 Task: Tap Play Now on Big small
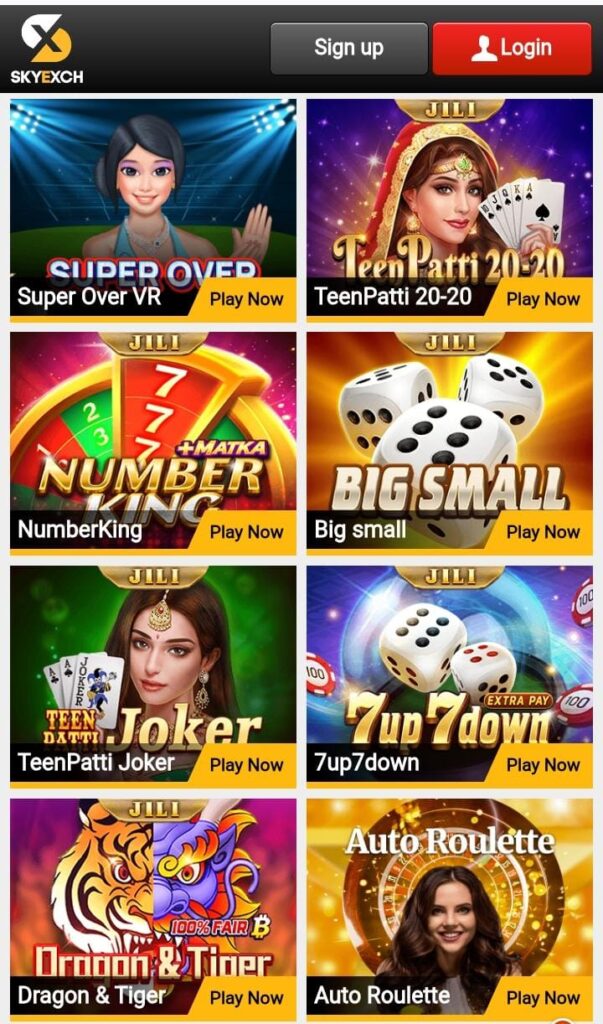point(543,532)
